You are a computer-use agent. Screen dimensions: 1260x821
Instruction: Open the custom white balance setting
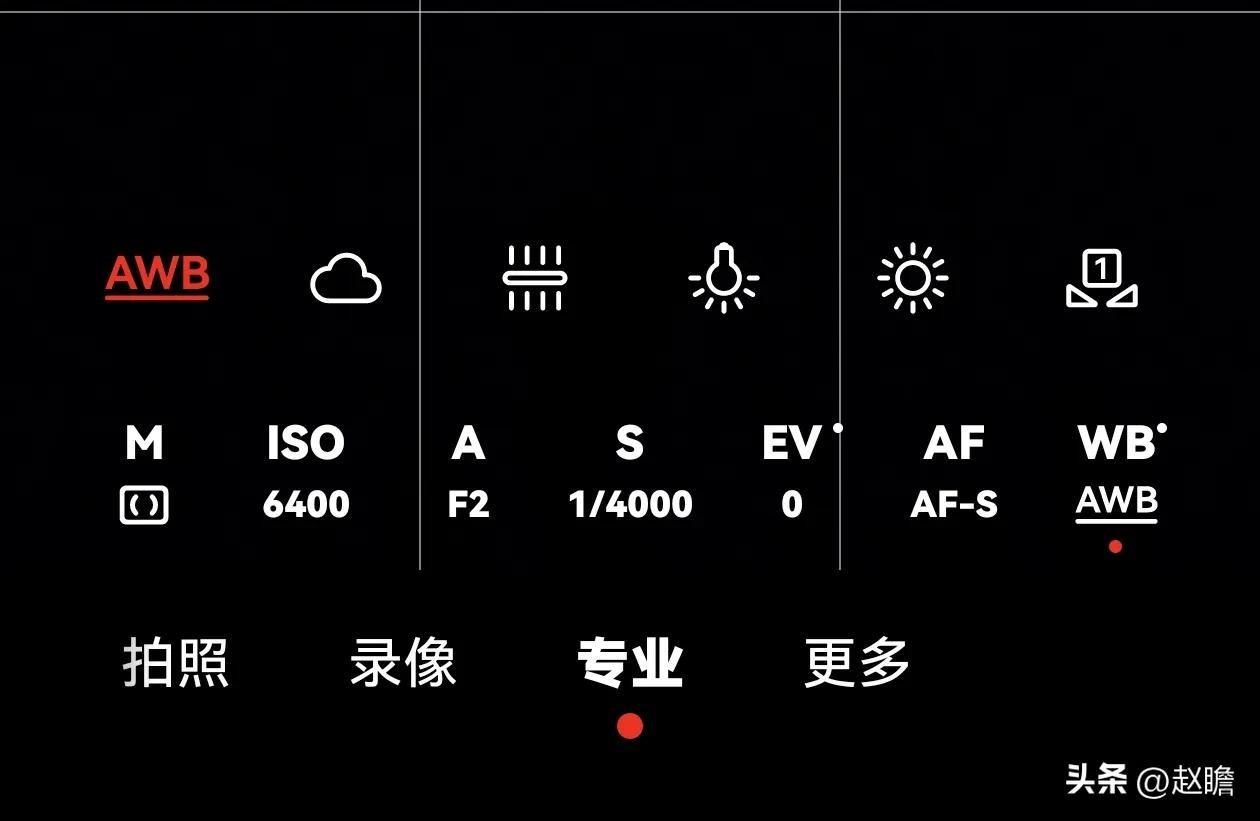tap(1101, 279)
